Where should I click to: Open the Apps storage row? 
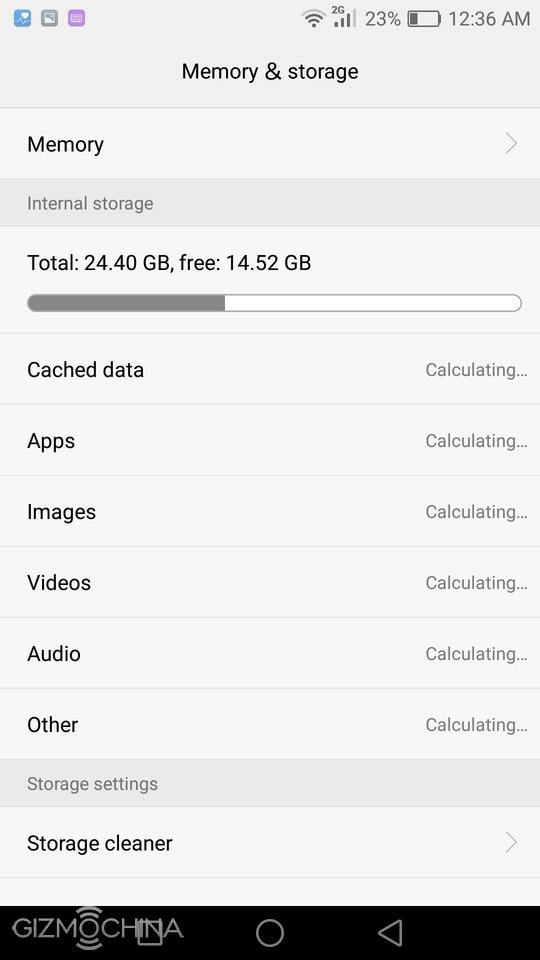coord(270,440)
